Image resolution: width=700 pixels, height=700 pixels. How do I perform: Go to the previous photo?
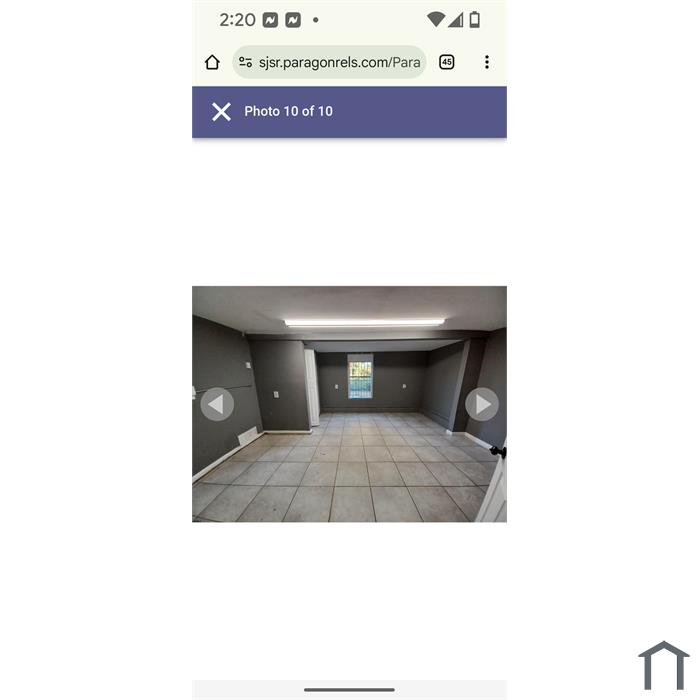click(x=217, y=404)
